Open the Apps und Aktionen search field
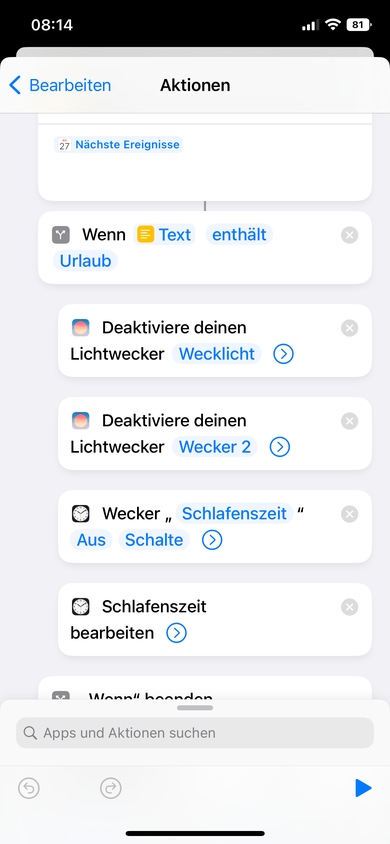Viewport: 390px width, 844px height. tap(195, 733)
